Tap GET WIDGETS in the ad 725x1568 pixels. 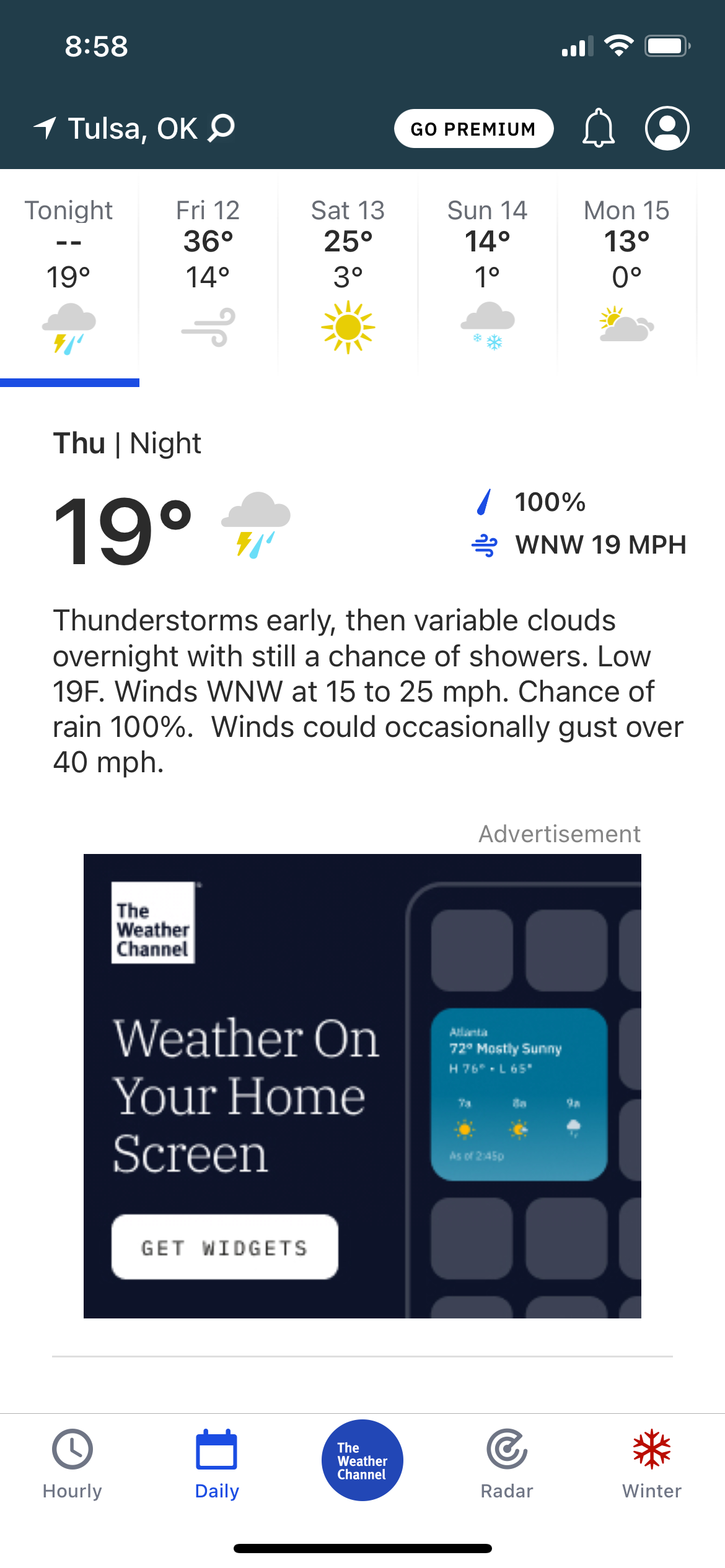(x=224, y=1247)
